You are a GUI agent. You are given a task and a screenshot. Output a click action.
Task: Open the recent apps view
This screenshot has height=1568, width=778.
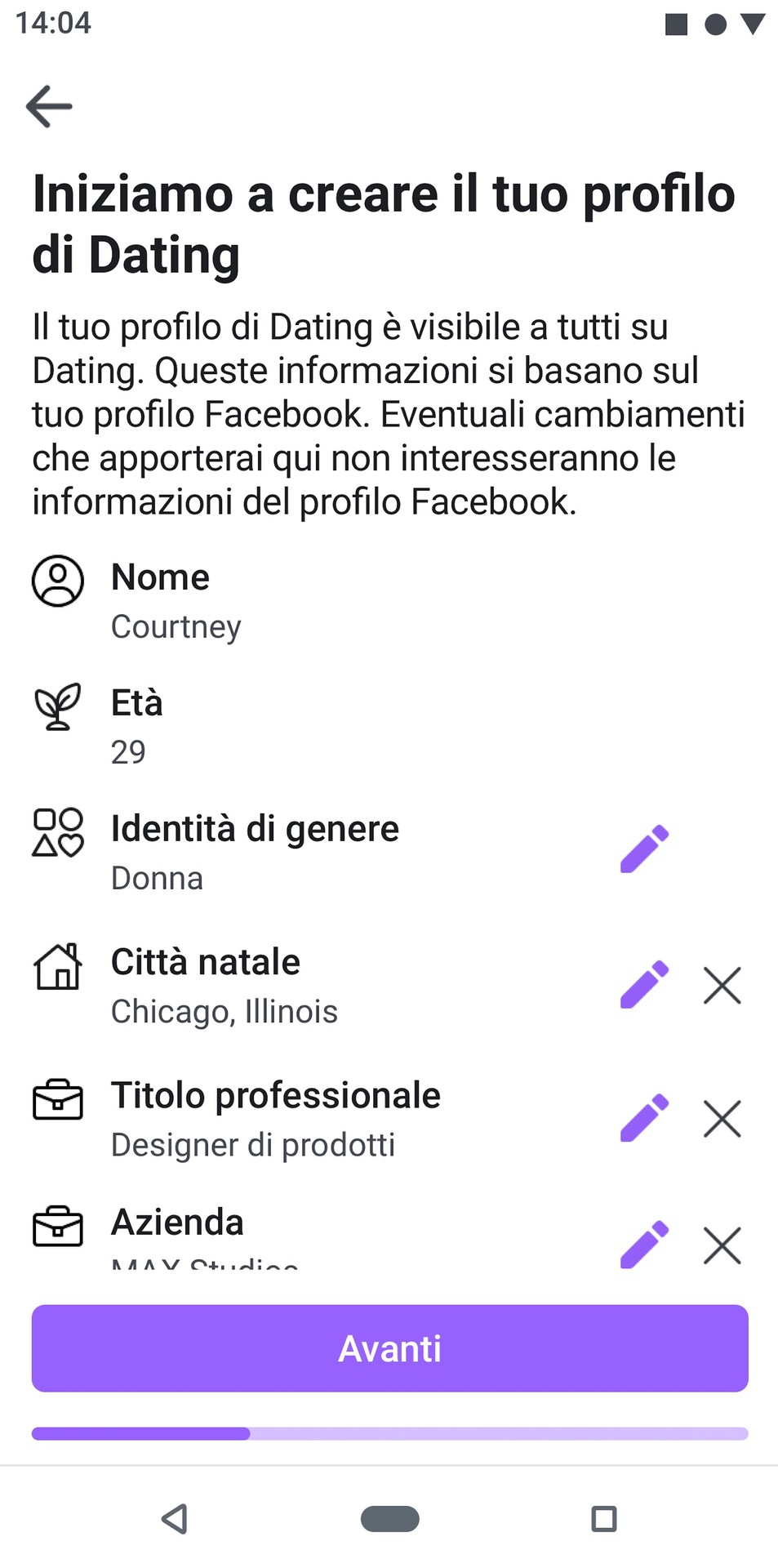(603, 1519)
